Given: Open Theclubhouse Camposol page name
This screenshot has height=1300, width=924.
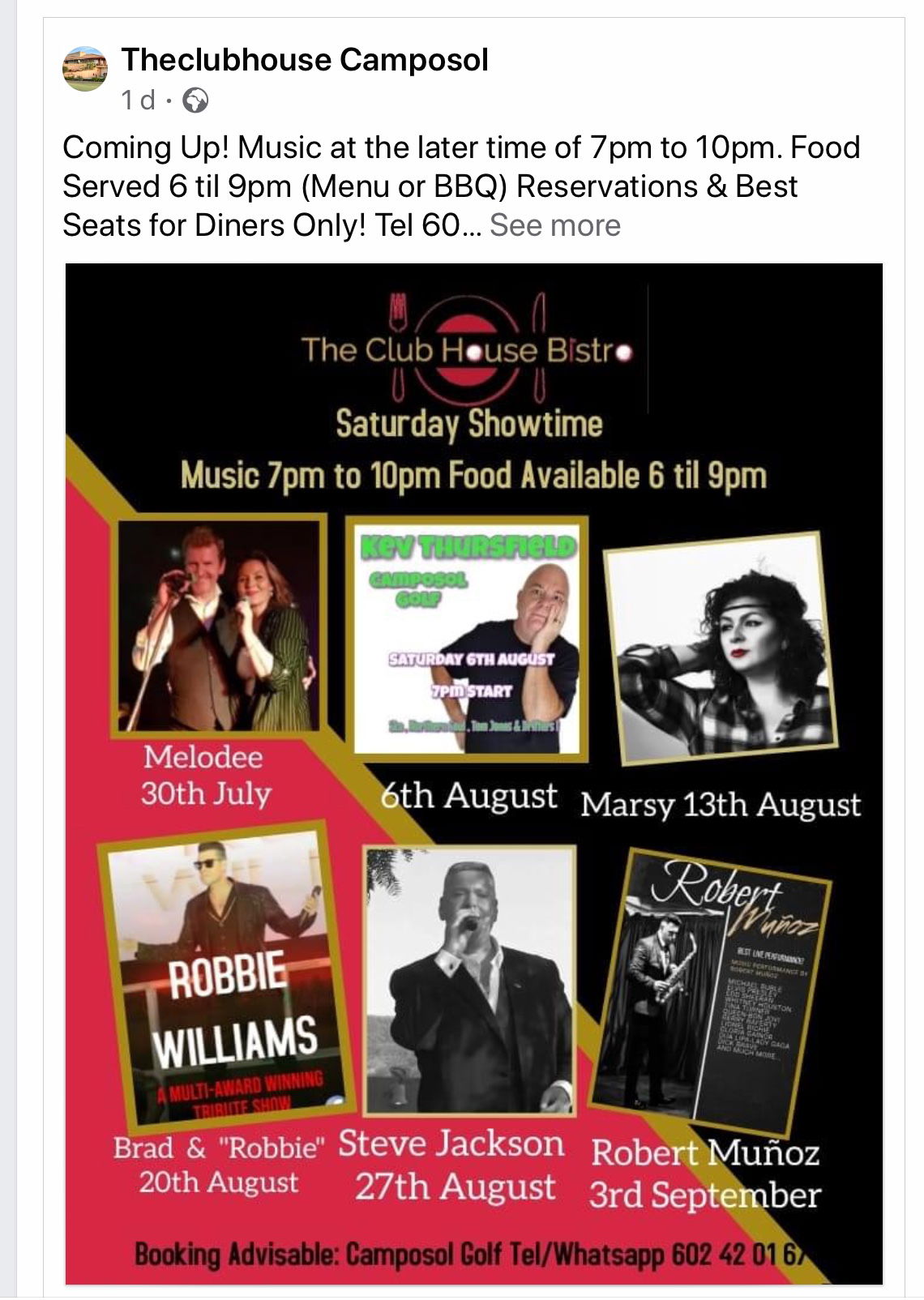Looking at the screenshot, I should (305, 60).
